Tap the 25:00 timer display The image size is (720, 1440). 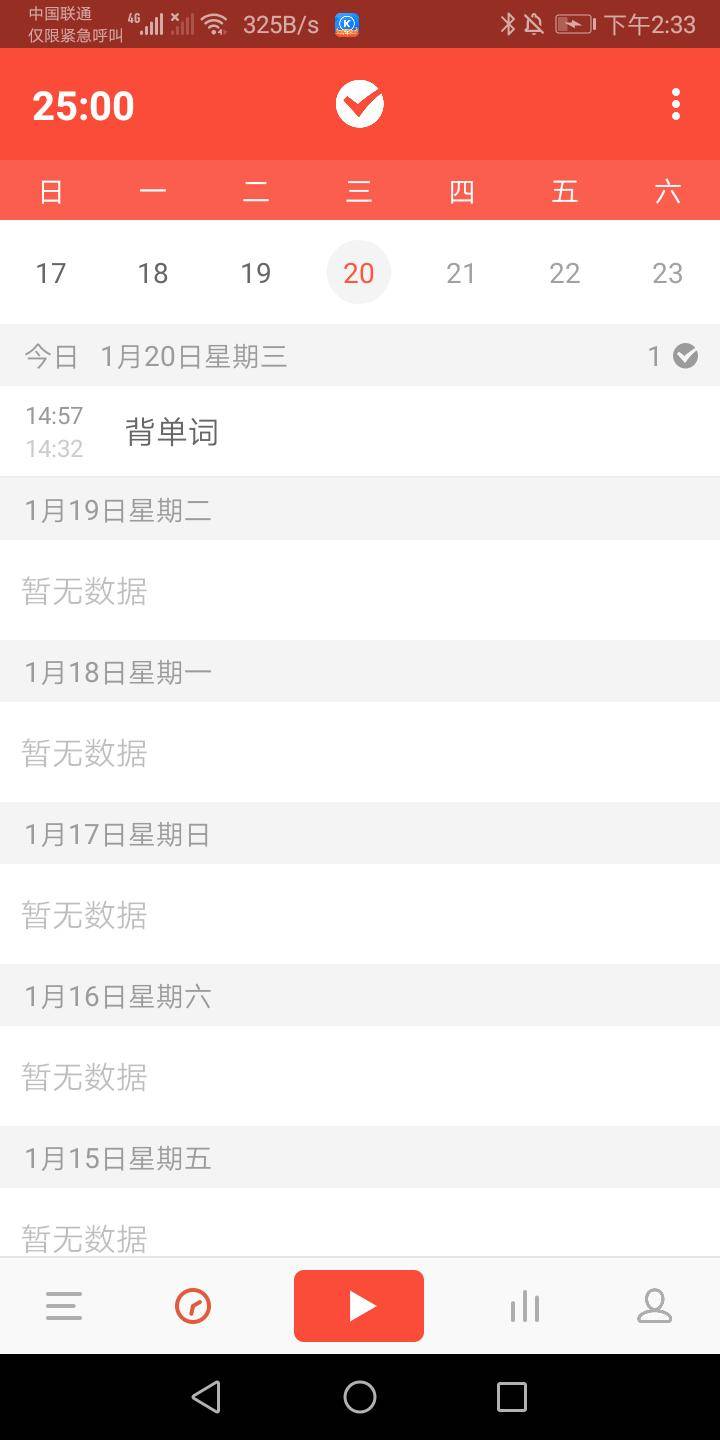(83, 106)
